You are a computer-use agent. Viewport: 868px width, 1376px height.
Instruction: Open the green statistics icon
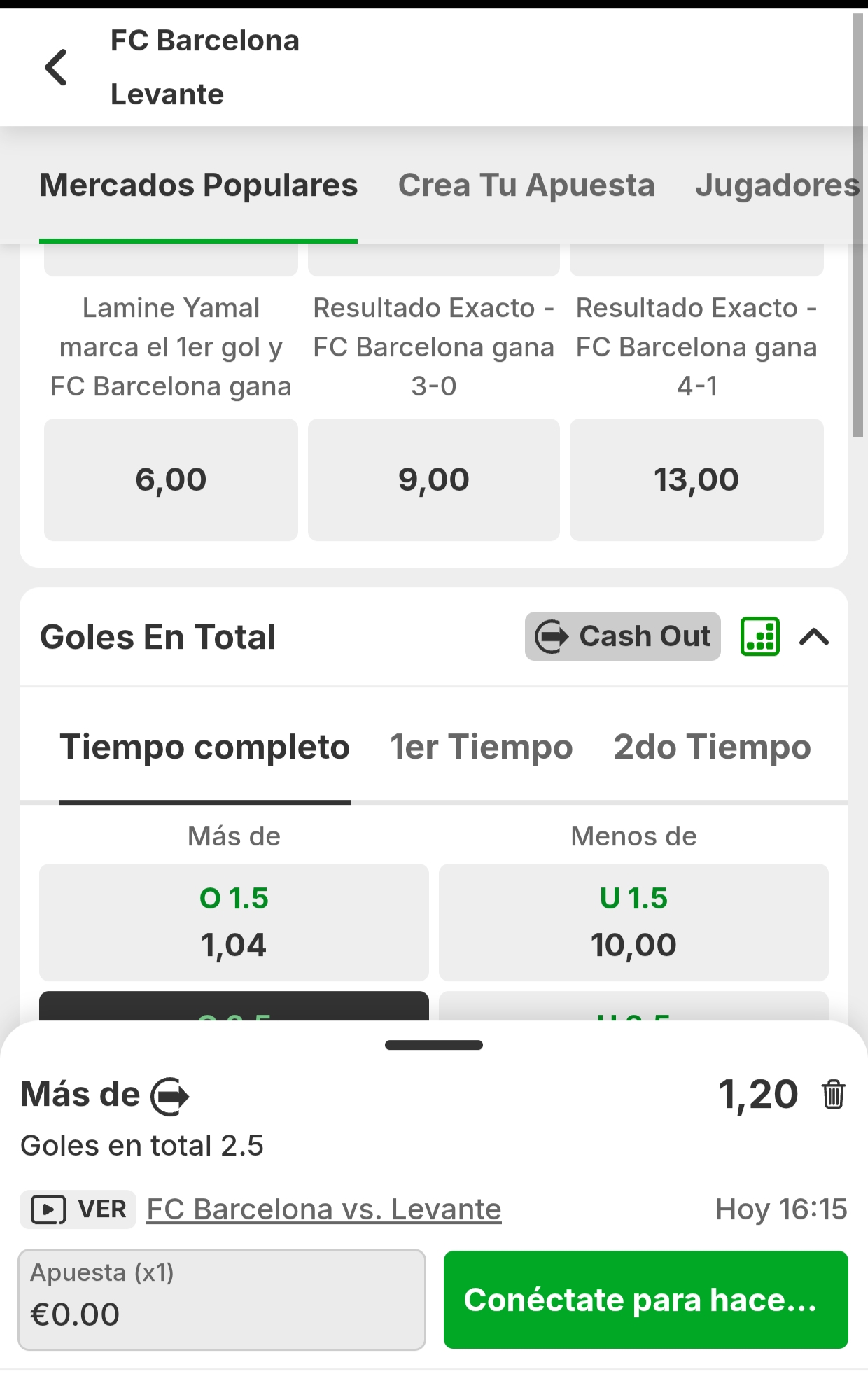759,636
